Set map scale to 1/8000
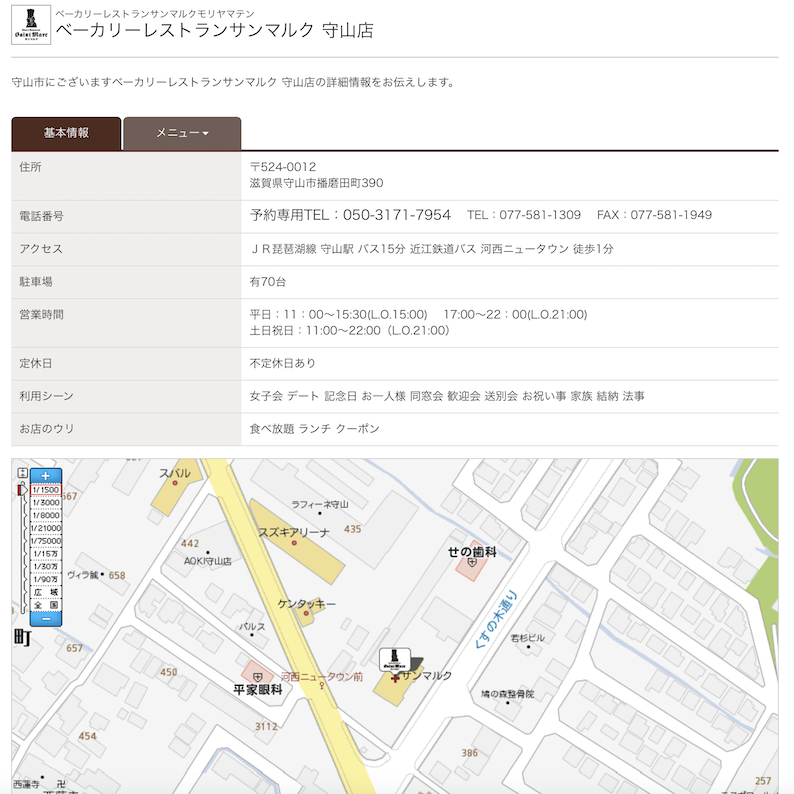794x794 pixels. click(x=46, y=515)
